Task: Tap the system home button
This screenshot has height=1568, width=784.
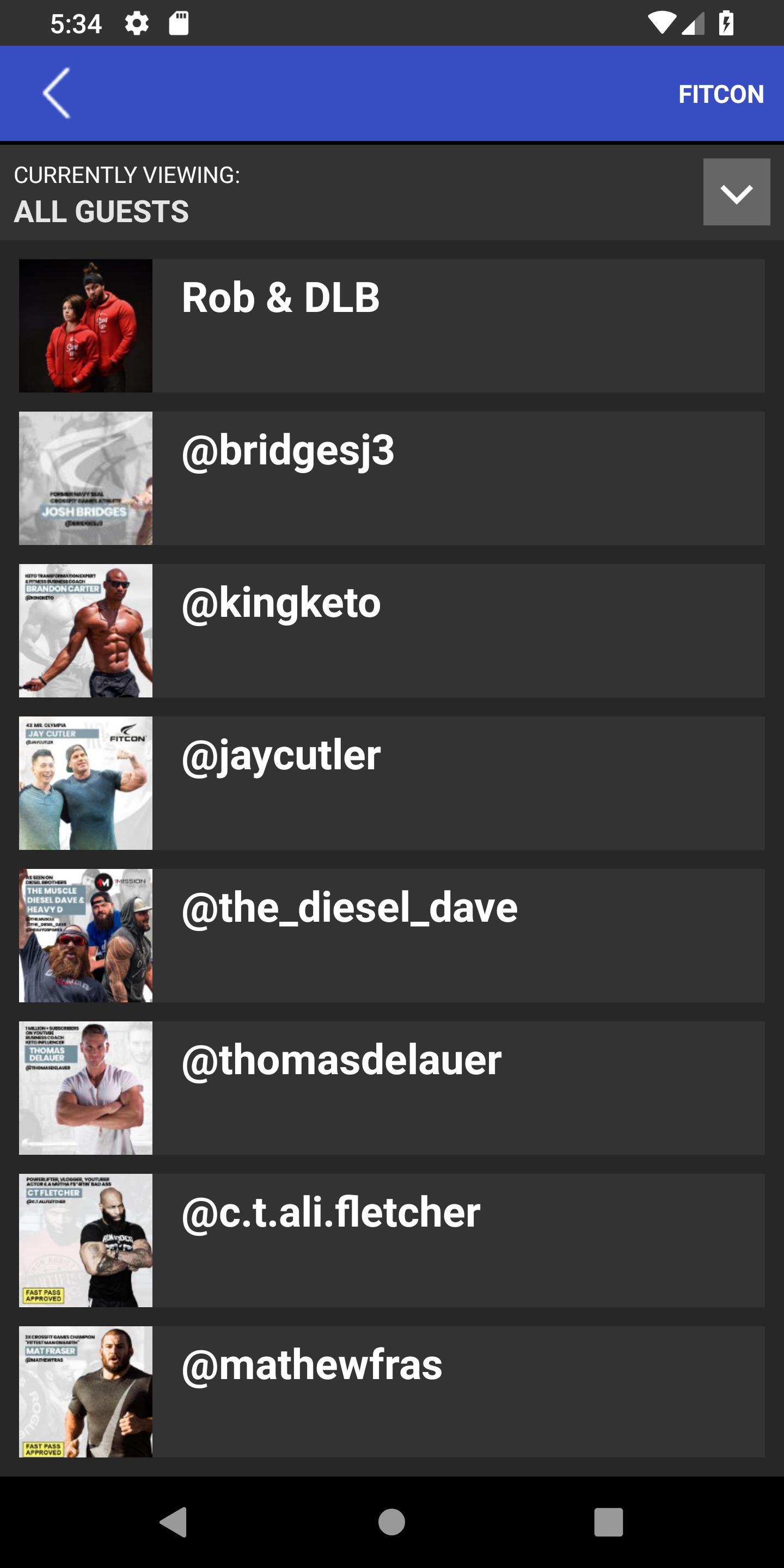Action: tap(391, 1522)
